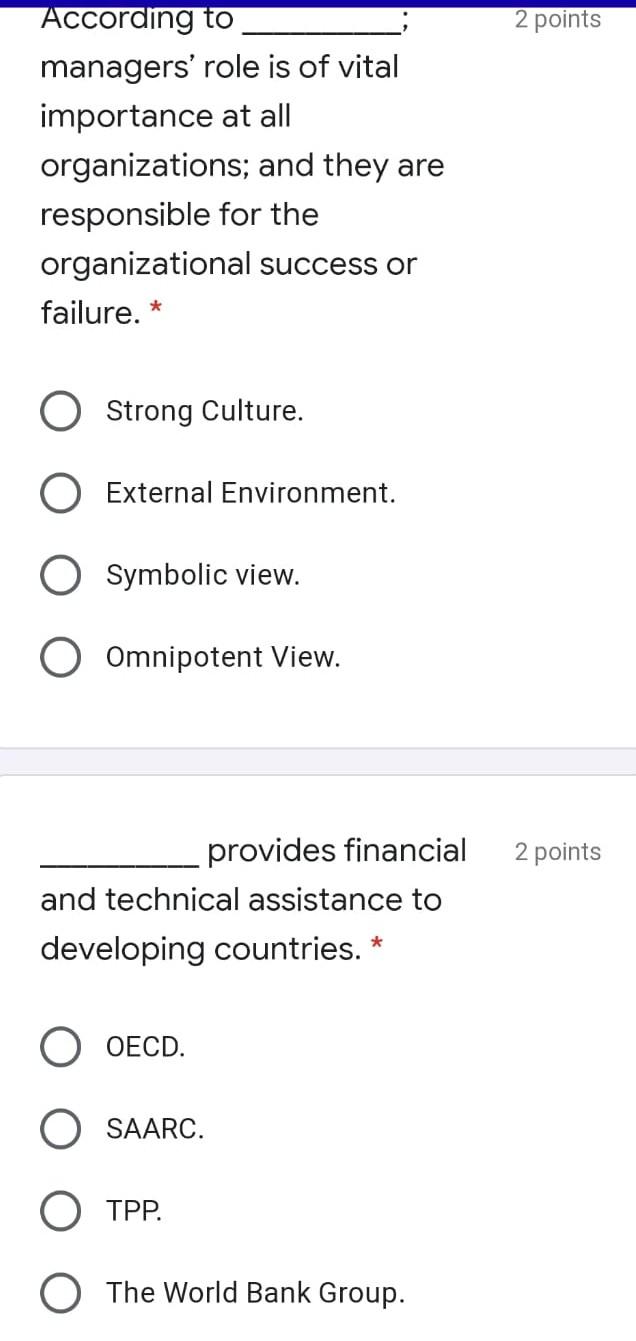This screenshot has width=636, height=1341.
Task: Choose OECD as the answer
Action: point(61,1048)
